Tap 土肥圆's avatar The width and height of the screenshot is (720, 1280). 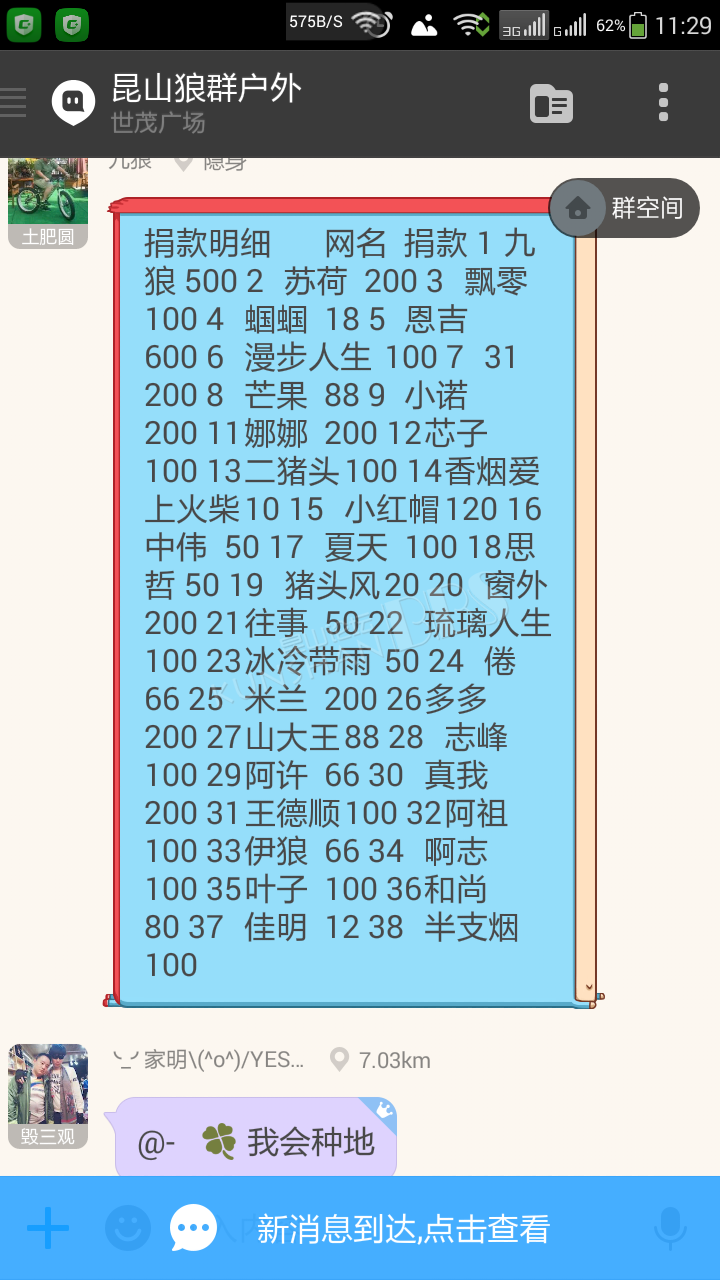tap(48, 203)
